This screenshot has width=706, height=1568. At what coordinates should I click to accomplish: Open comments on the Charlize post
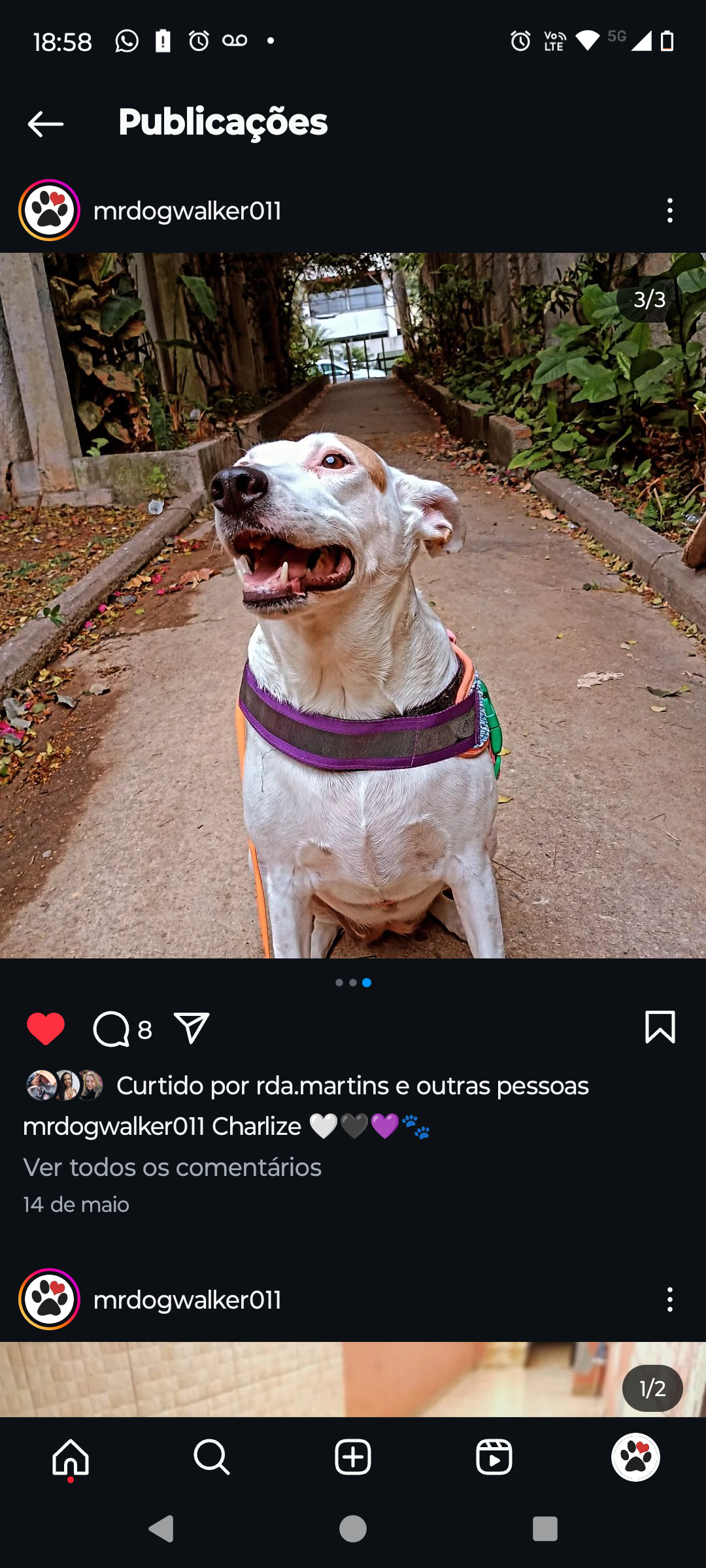112,1030
